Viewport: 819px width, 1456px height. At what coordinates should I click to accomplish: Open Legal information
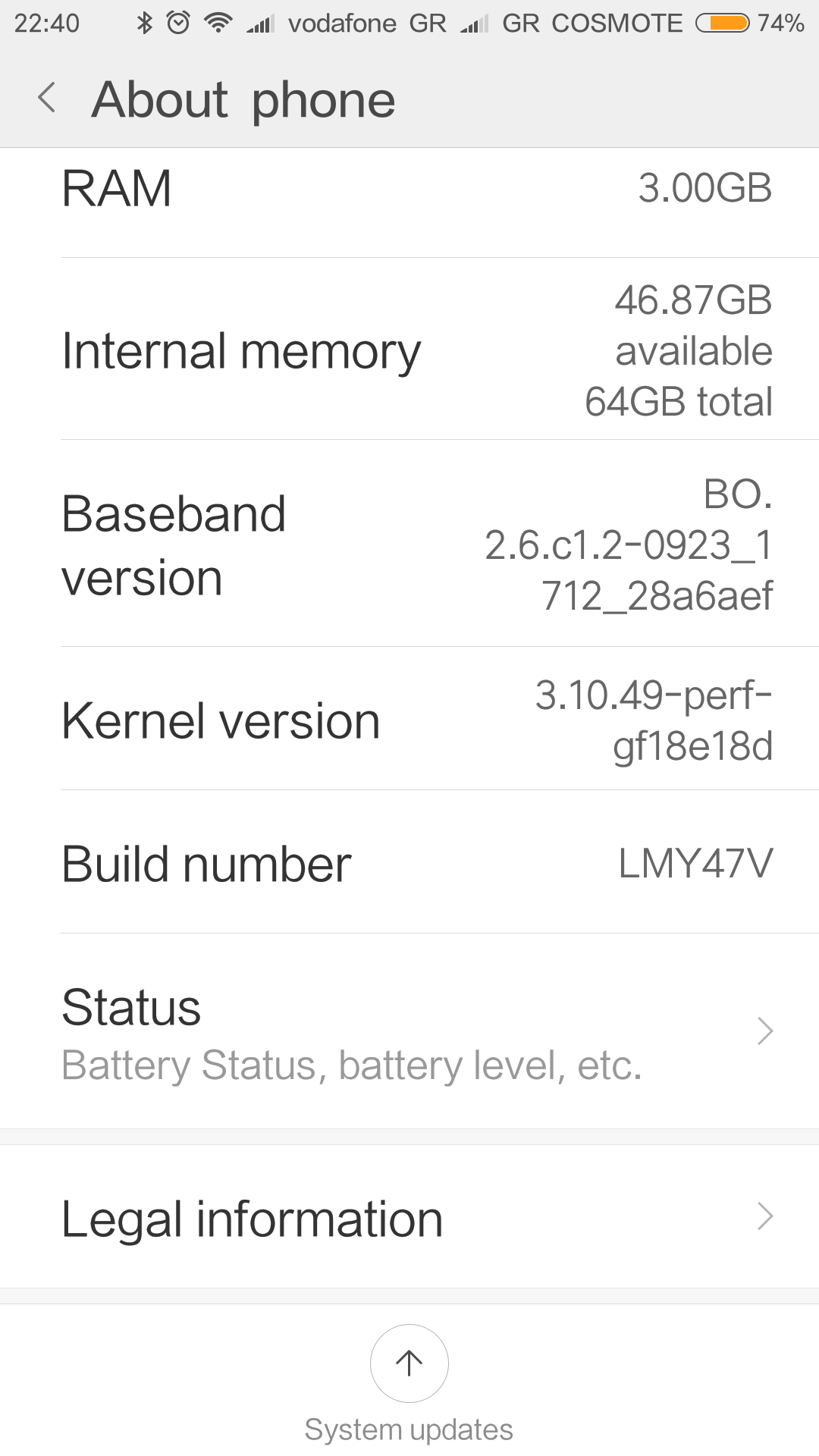coord(409,1218)
